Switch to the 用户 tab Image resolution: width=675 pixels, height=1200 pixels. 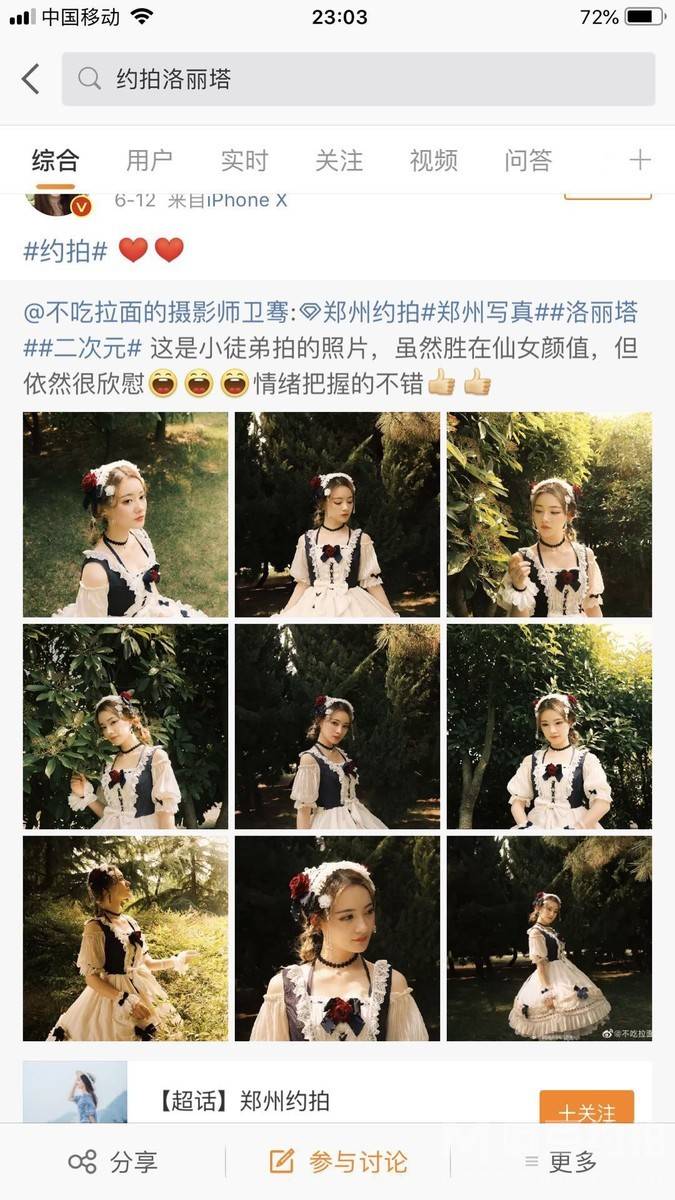(x=150, y=160)
